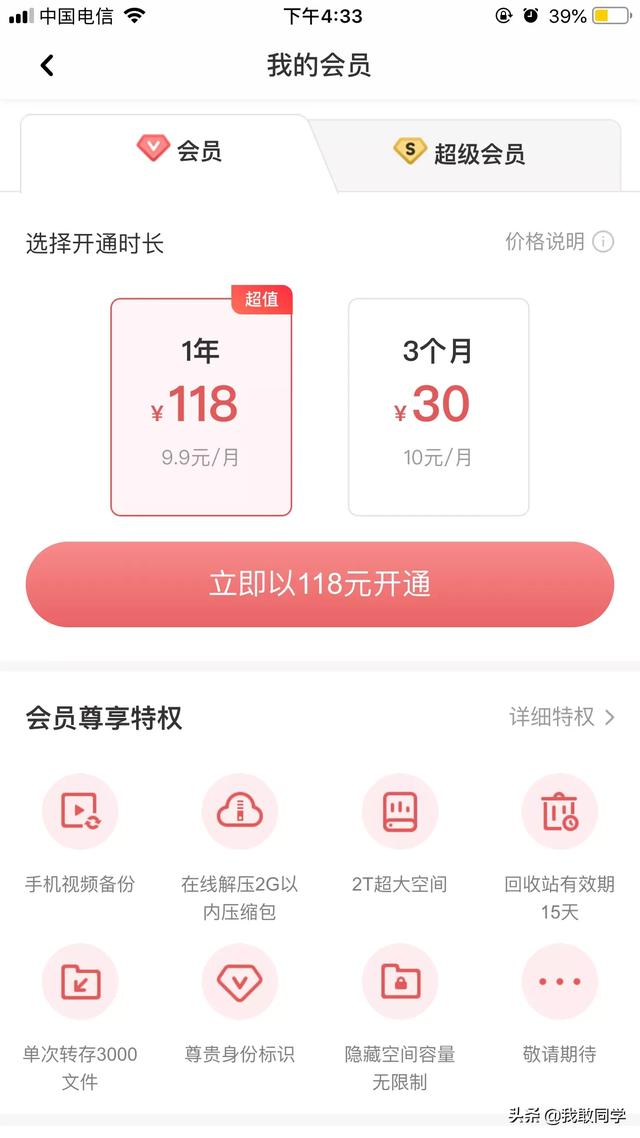This screenshot has height=1138, width=640.
Task: Open 2T超大空间 privilege
Action: point(400,834)
